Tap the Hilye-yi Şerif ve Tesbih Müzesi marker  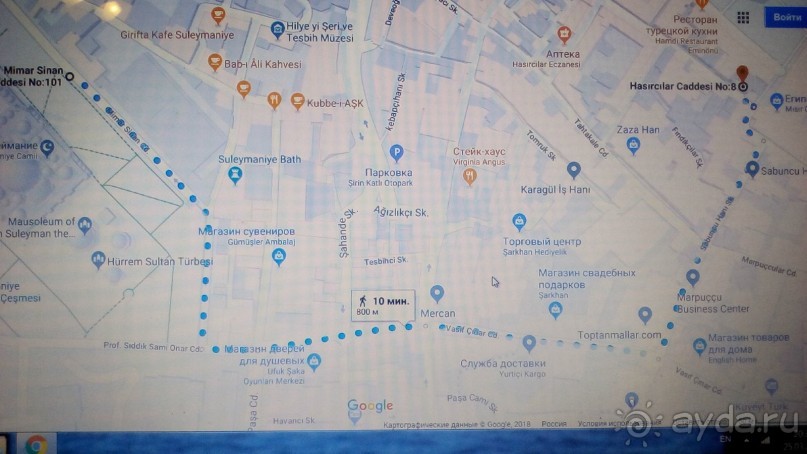point(278,30)
